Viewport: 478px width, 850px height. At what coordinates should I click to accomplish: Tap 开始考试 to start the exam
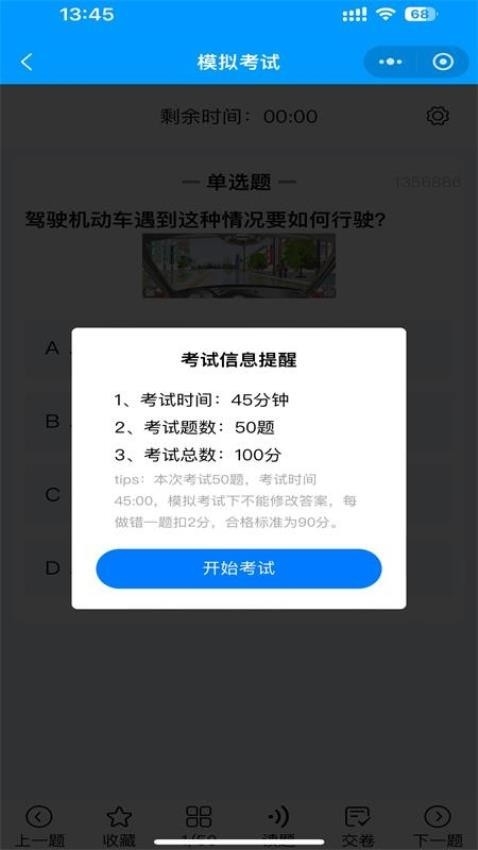238,568
